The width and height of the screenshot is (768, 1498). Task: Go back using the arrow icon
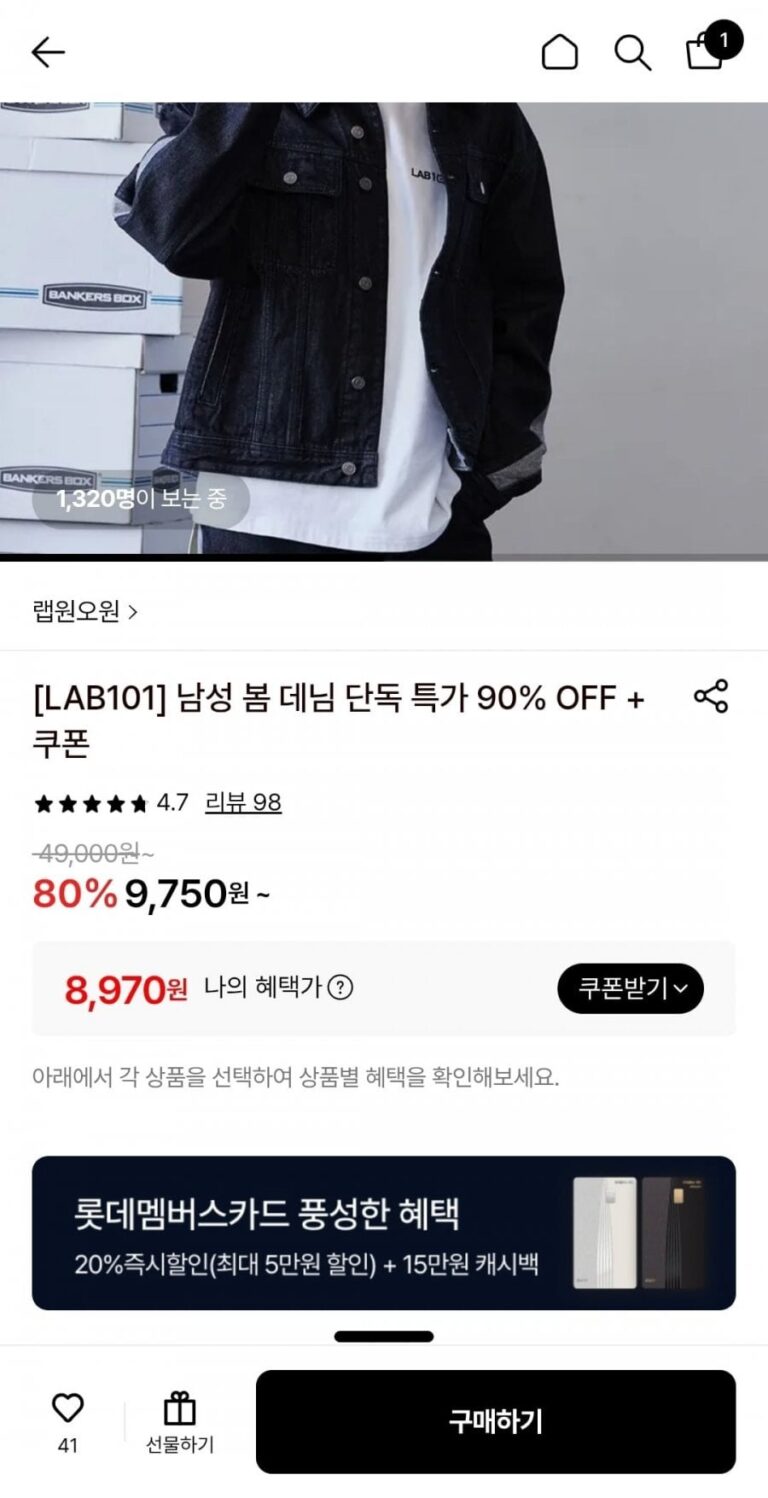47,52
